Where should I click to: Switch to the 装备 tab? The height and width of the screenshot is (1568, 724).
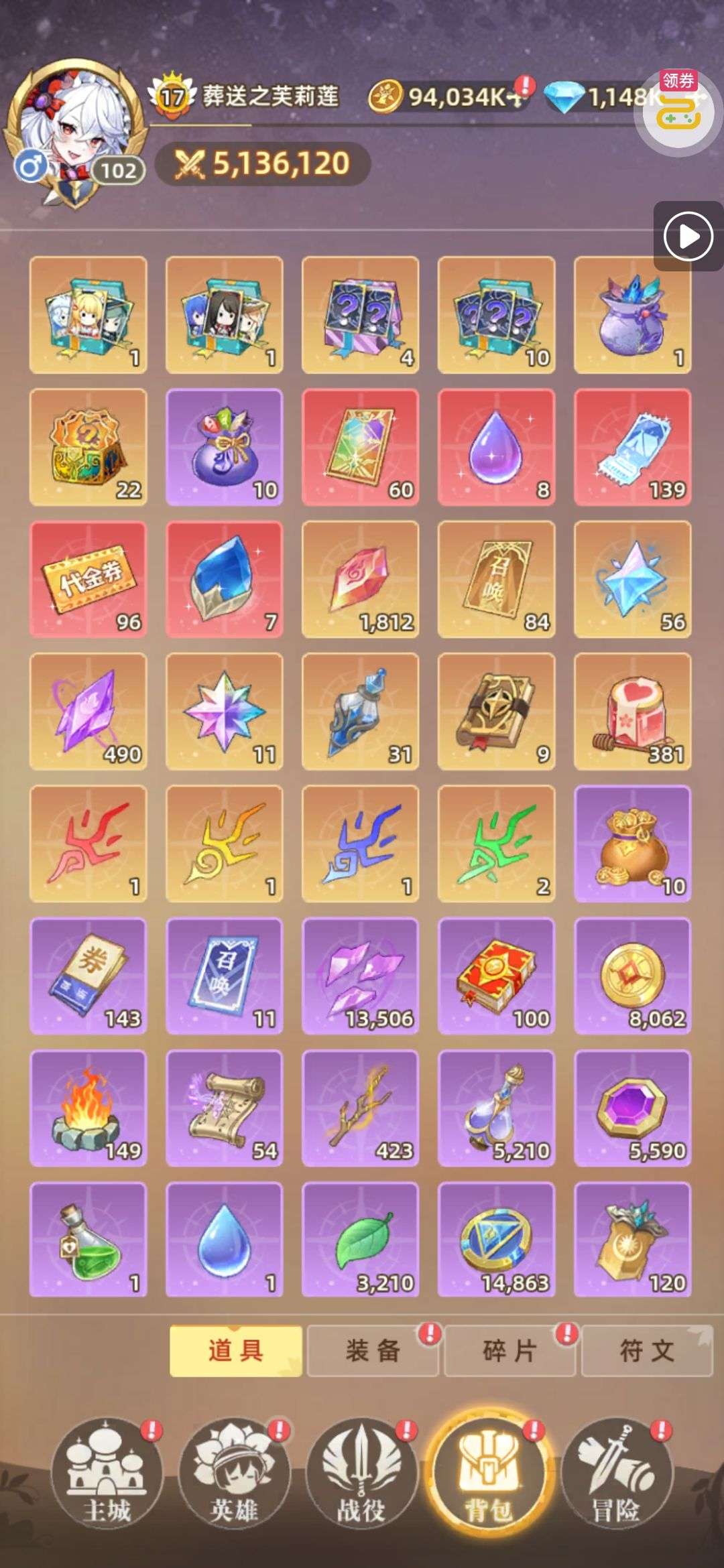[x=372, y=1350]
